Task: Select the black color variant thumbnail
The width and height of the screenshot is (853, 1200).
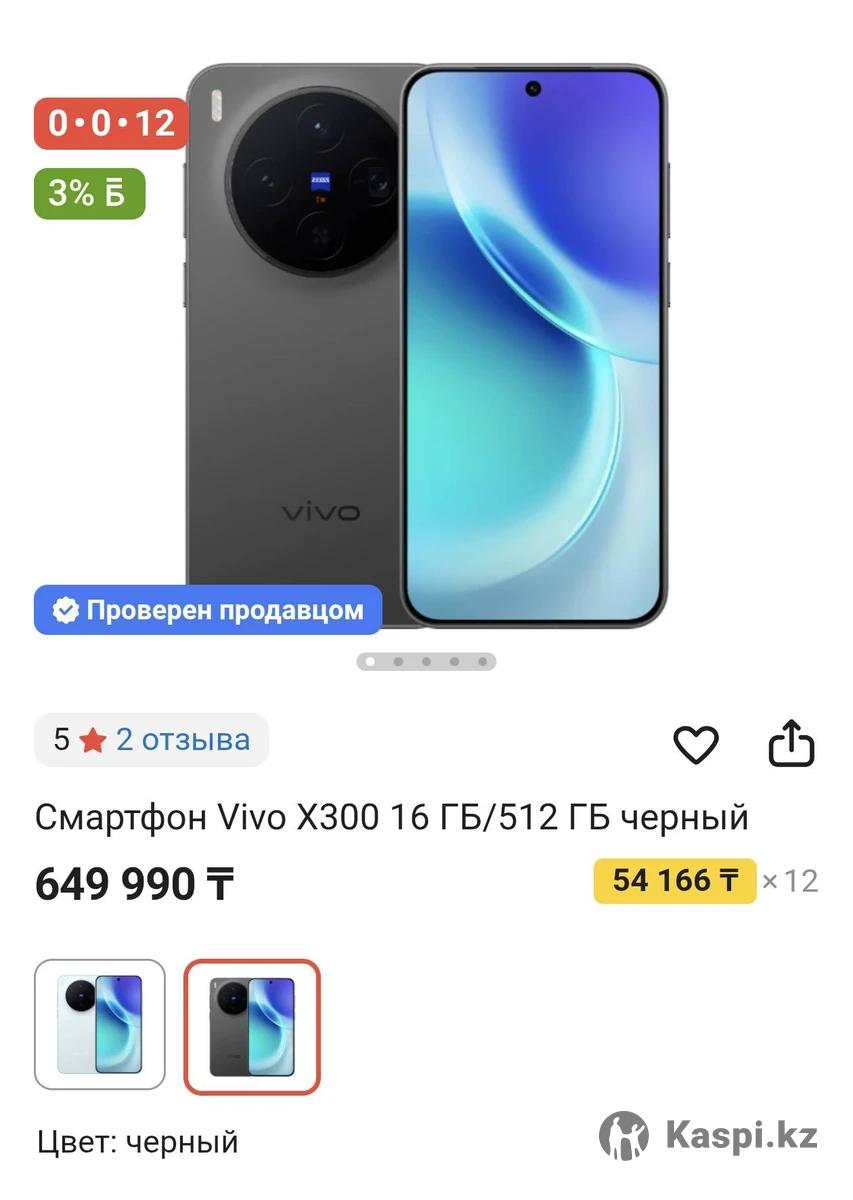Action: pos(252,1026)
